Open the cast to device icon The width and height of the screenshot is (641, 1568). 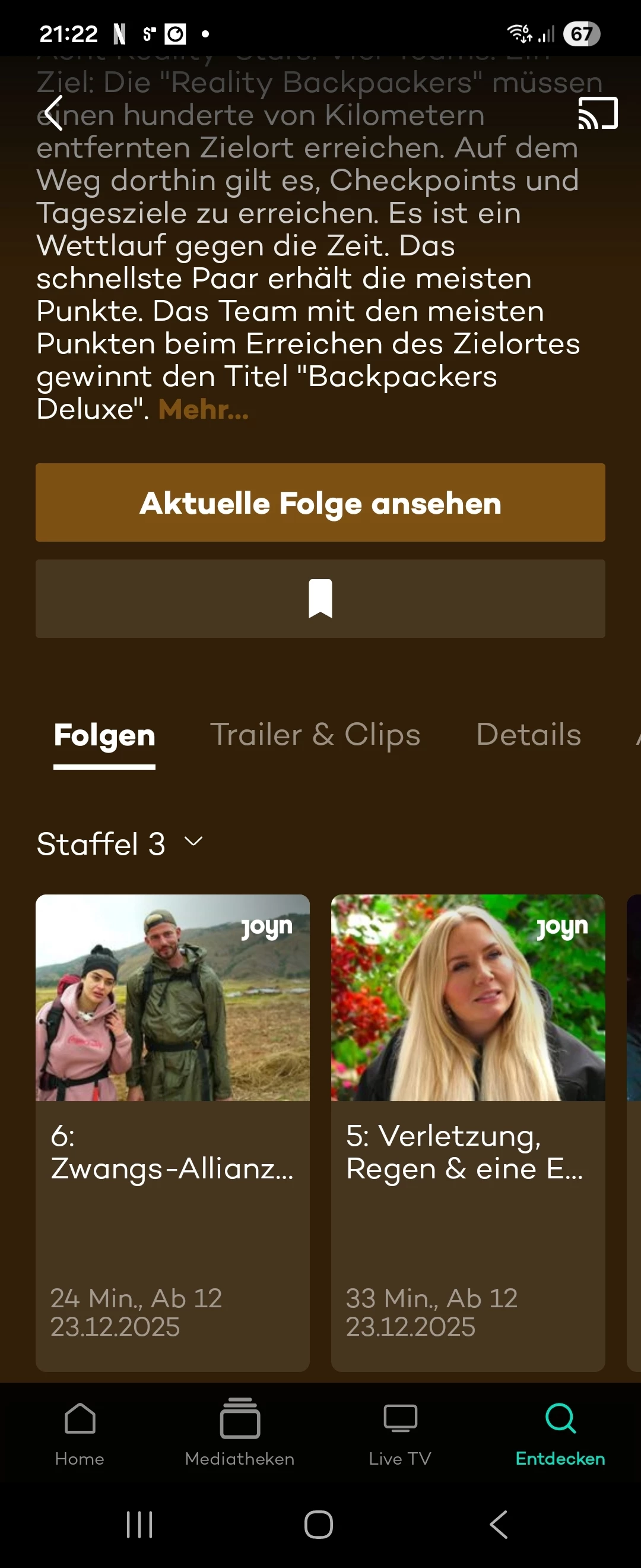pyautogui.click(x=597, y=113)
